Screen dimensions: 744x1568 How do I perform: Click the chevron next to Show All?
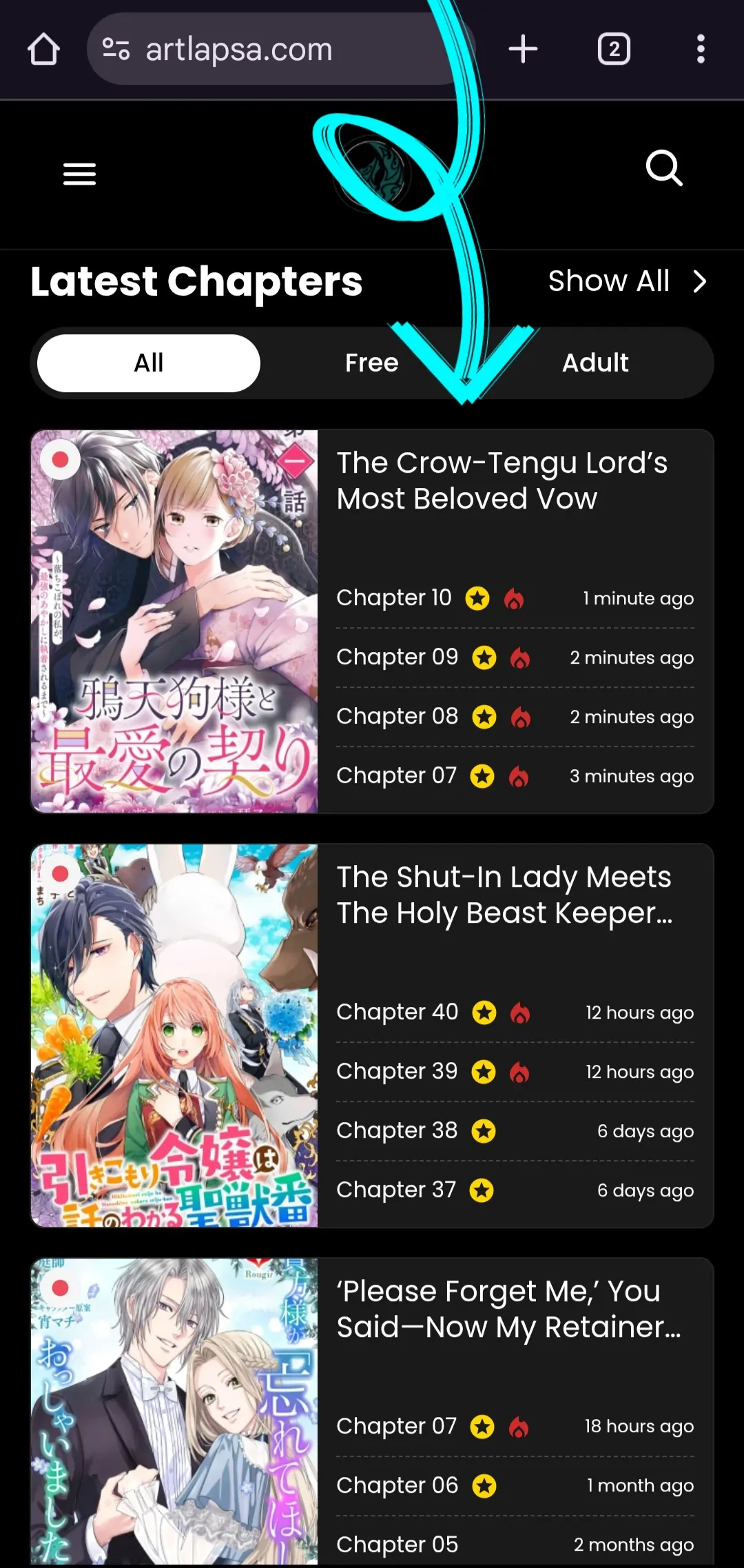click(x=700, y=281)
